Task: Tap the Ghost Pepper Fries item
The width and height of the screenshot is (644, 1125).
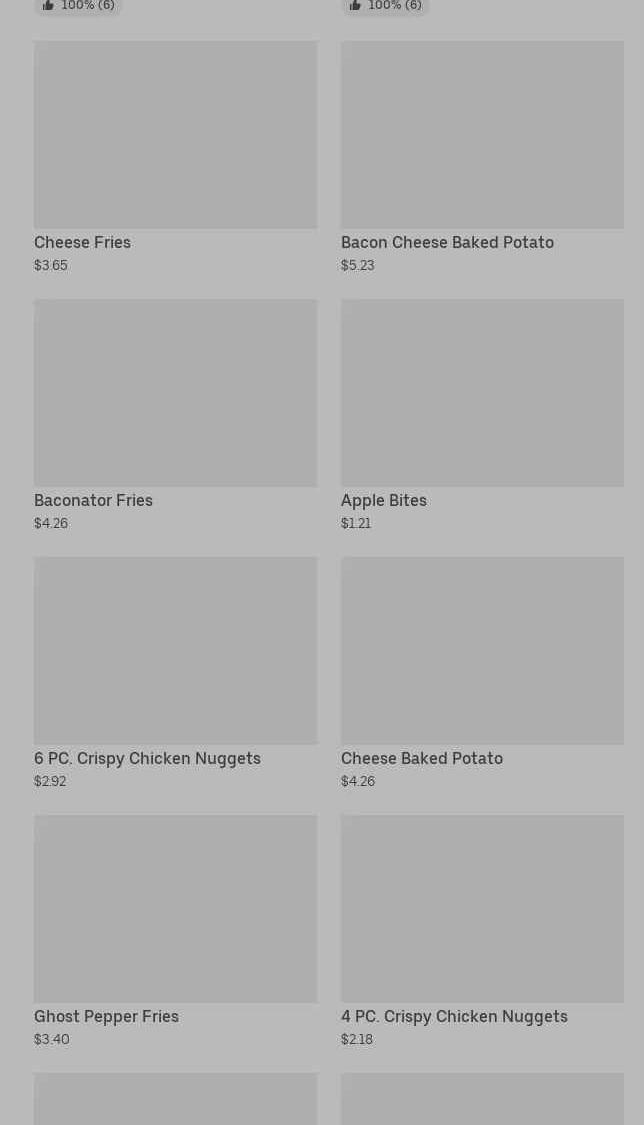Action: pyautogui.click(x=175, y=931)
